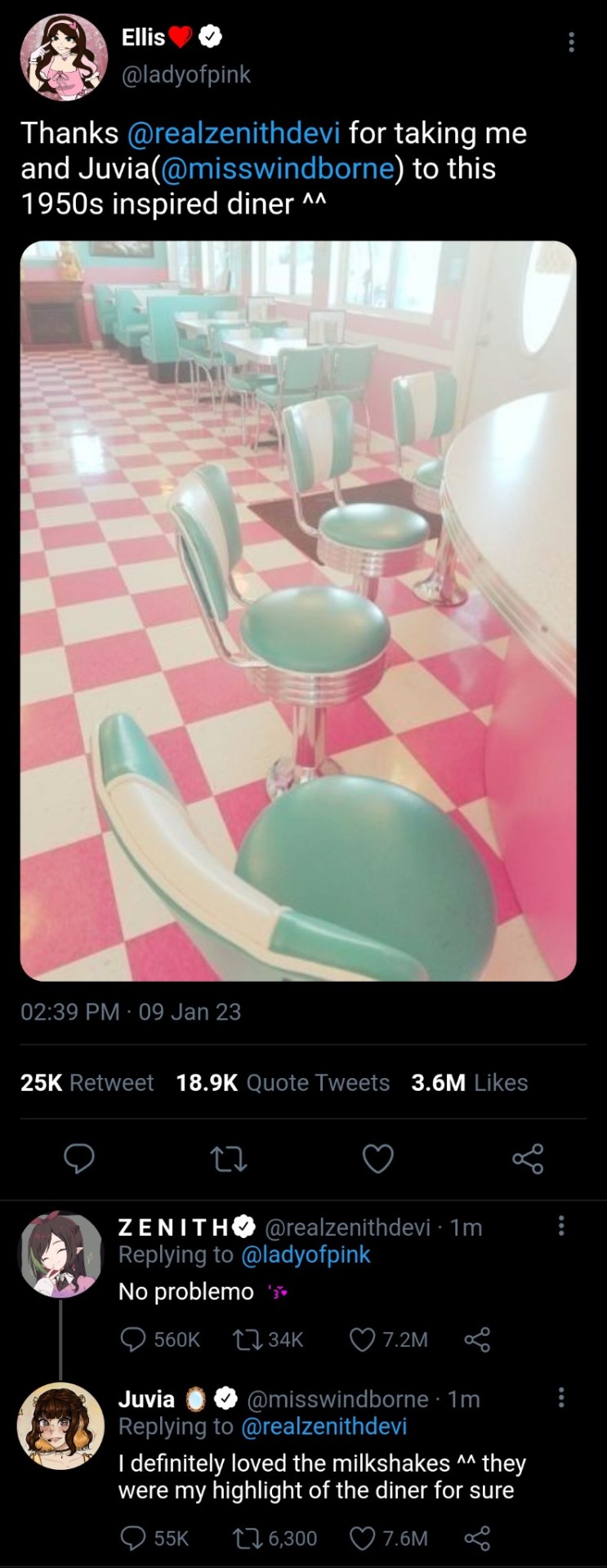607x1568 pixels.
Task: Open Ellis's profile picture
Action: (64, 57)
